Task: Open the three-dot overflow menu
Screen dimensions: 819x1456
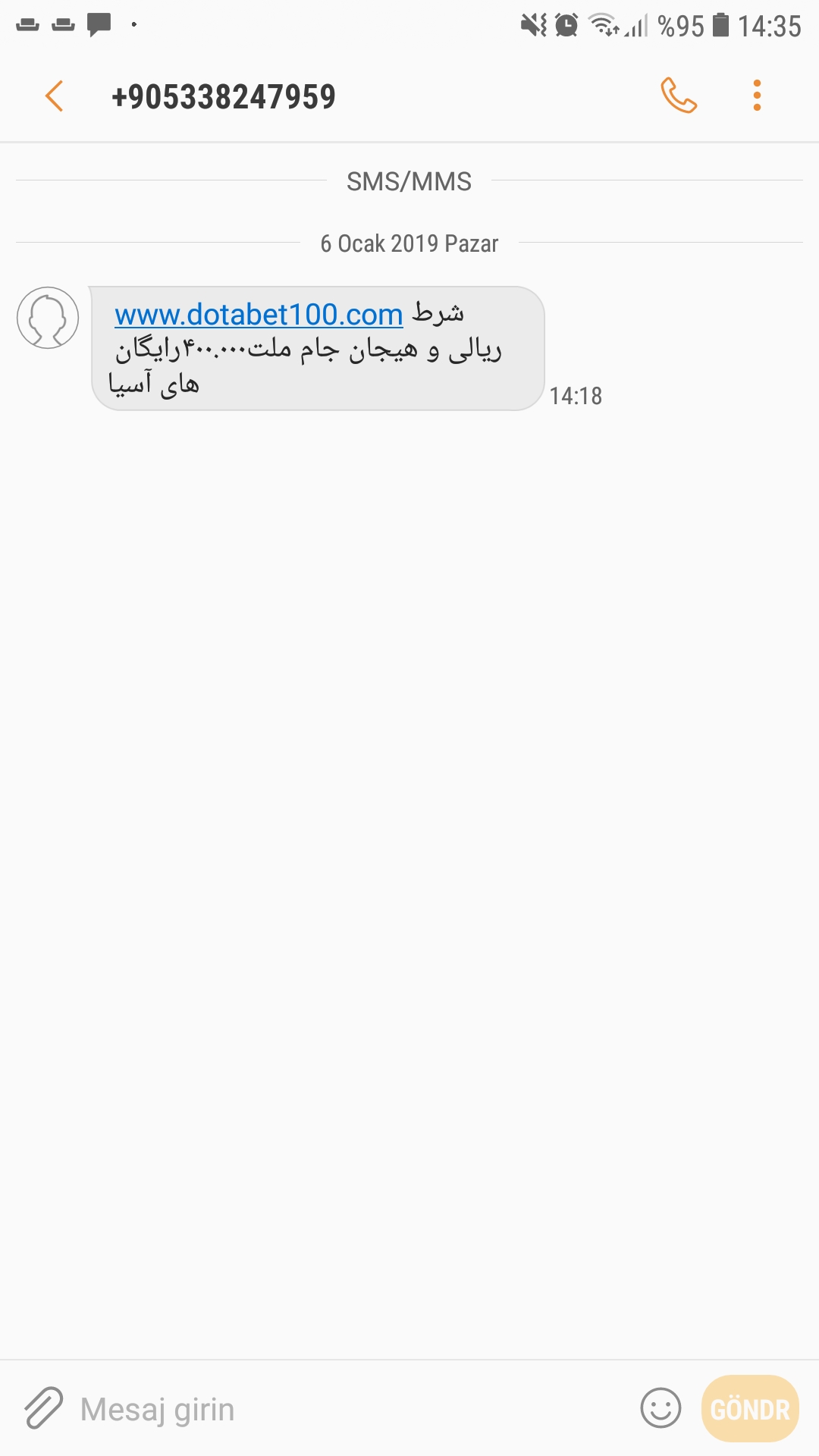Action: click(757, 96)
